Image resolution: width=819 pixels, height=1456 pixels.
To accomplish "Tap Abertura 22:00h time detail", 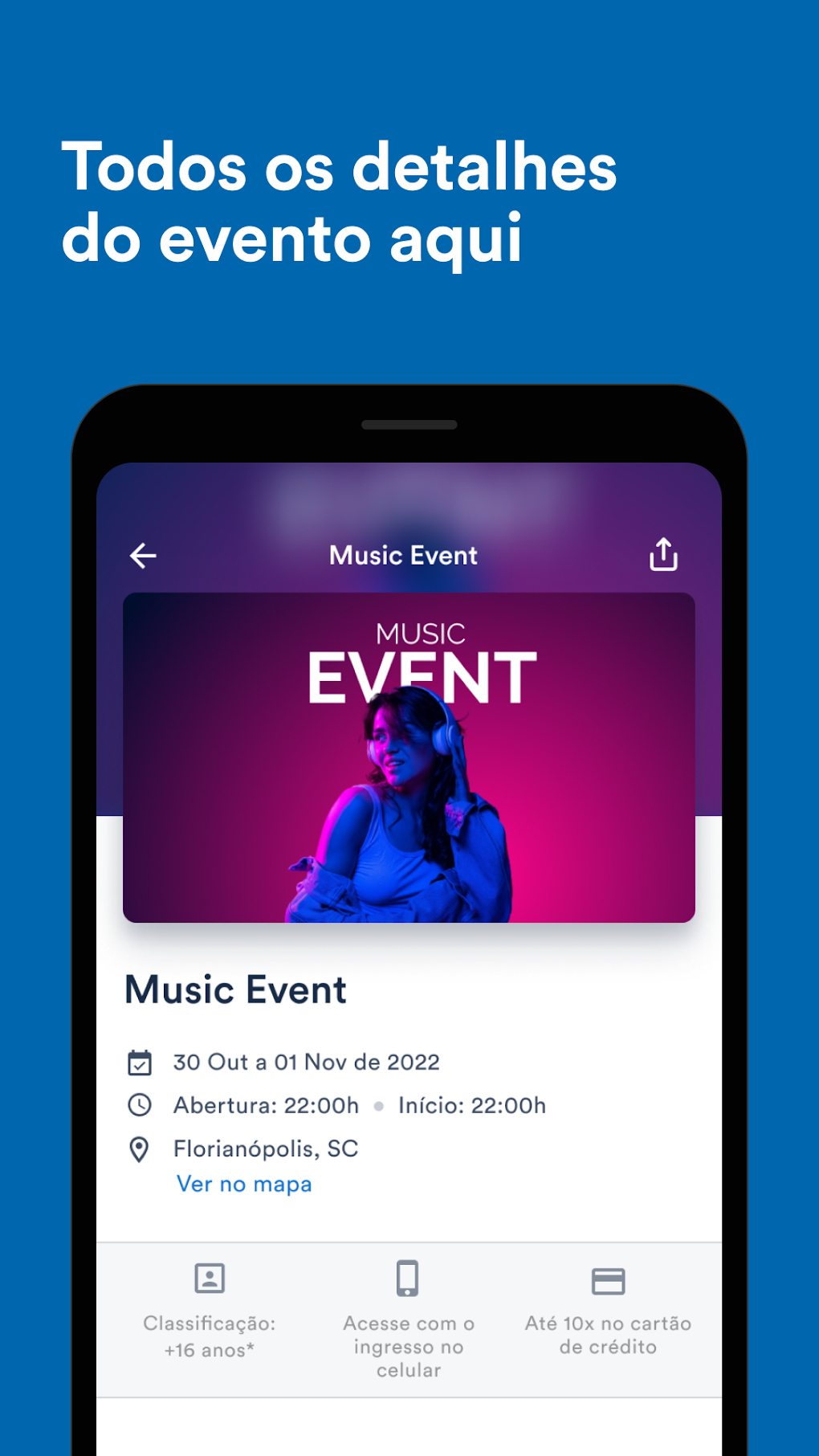I will (265, 1105).
